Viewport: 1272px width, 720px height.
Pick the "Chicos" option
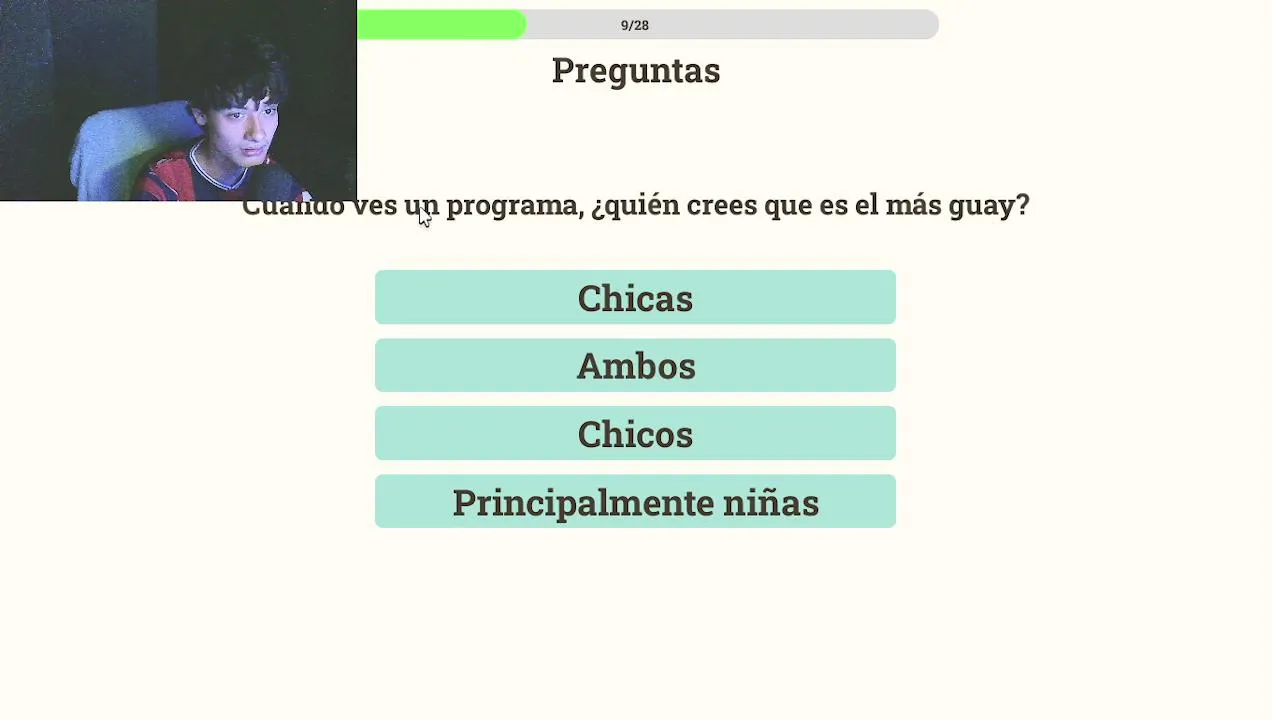(635, 434)
